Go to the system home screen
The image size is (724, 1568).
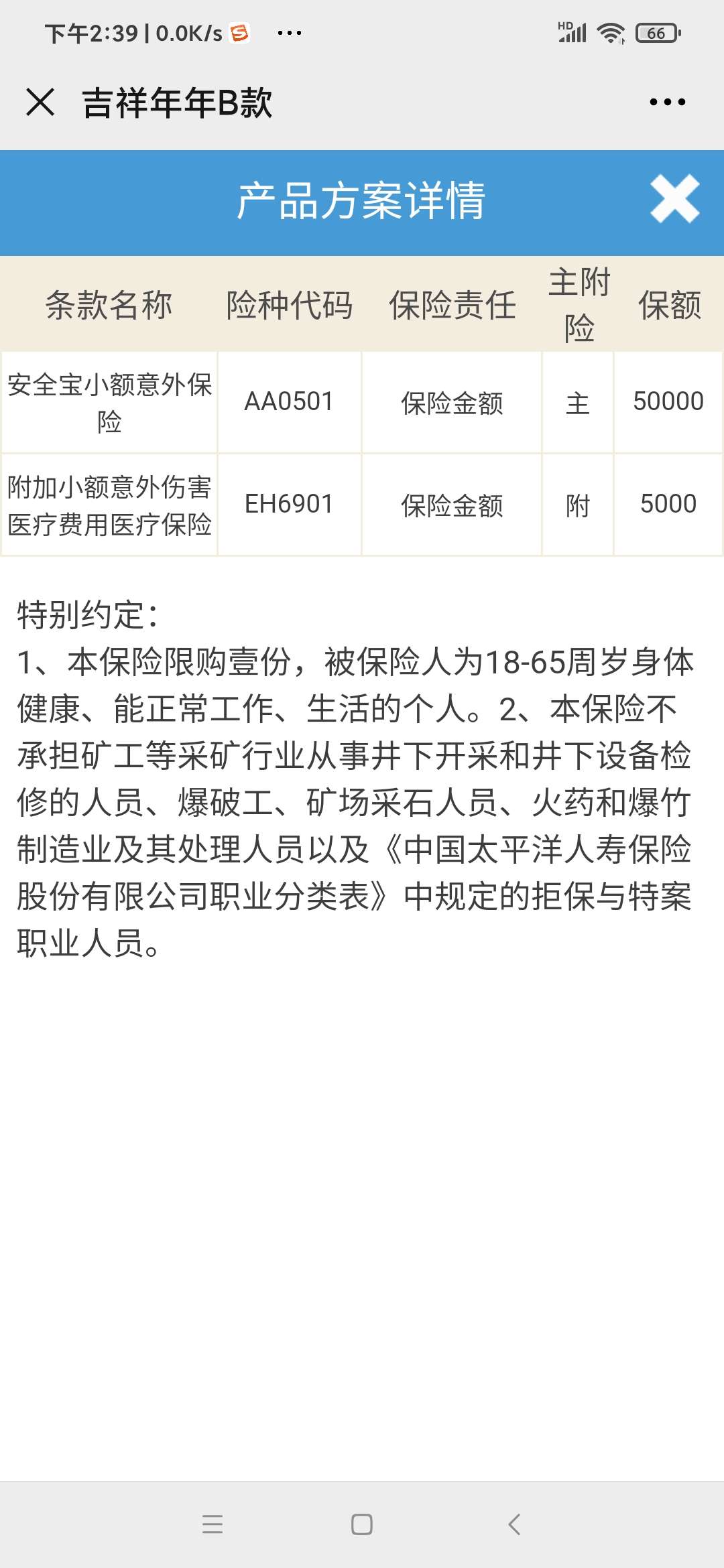click(x=362, y=1524)
